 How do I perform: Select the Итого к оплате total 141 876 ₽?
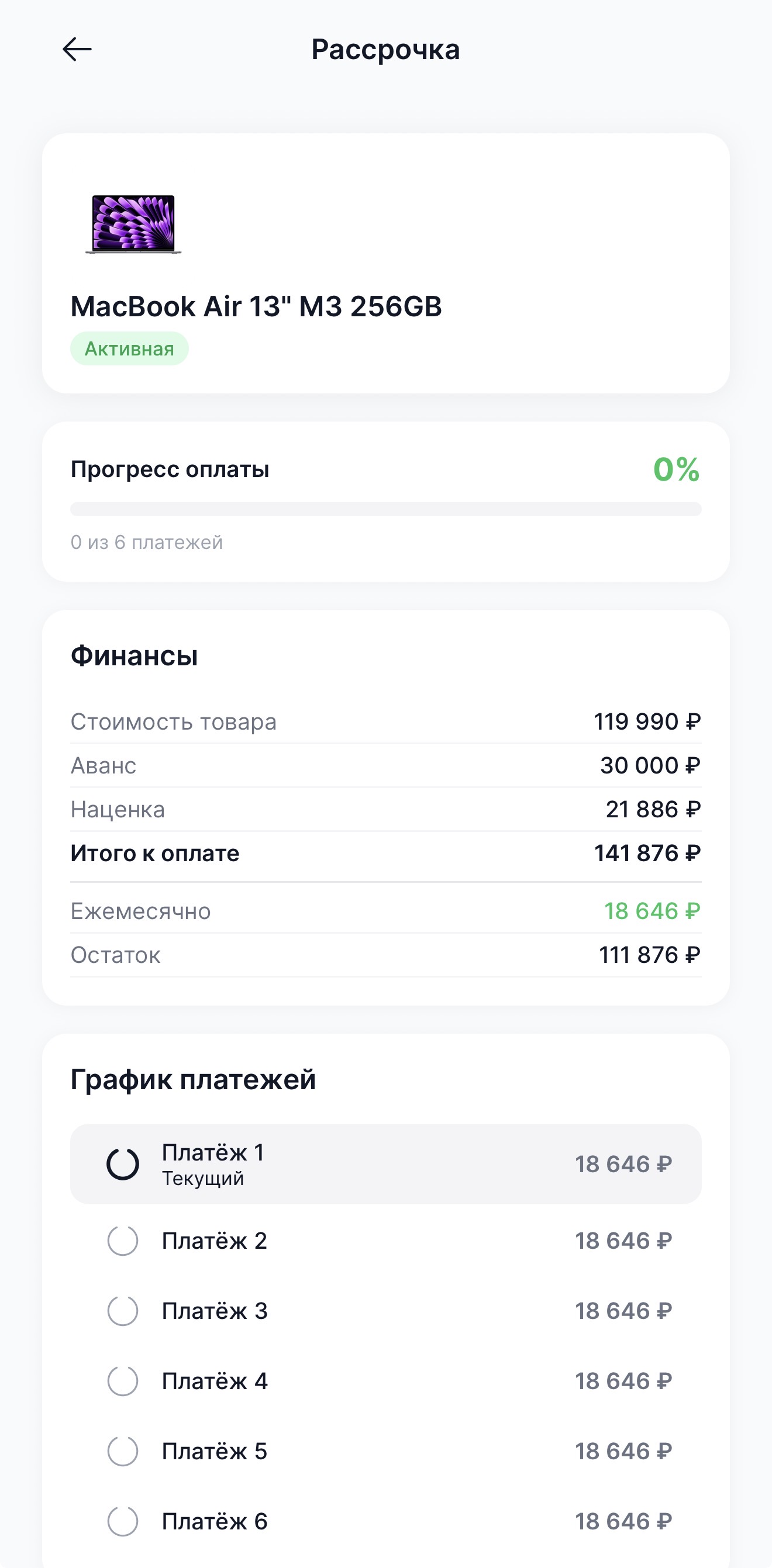(x=649, y=853)
